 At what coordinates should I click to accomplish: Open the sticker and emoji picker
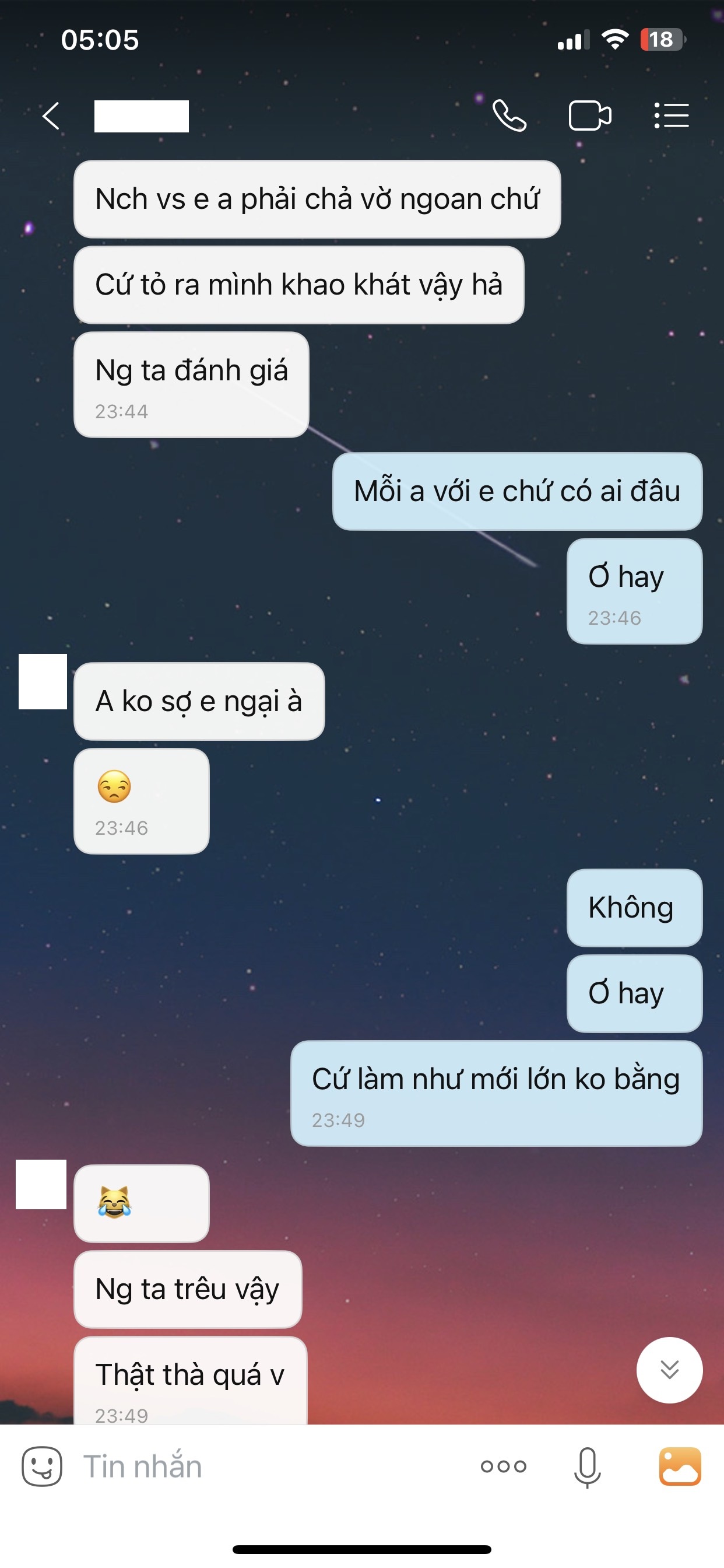coord(42,1466)
